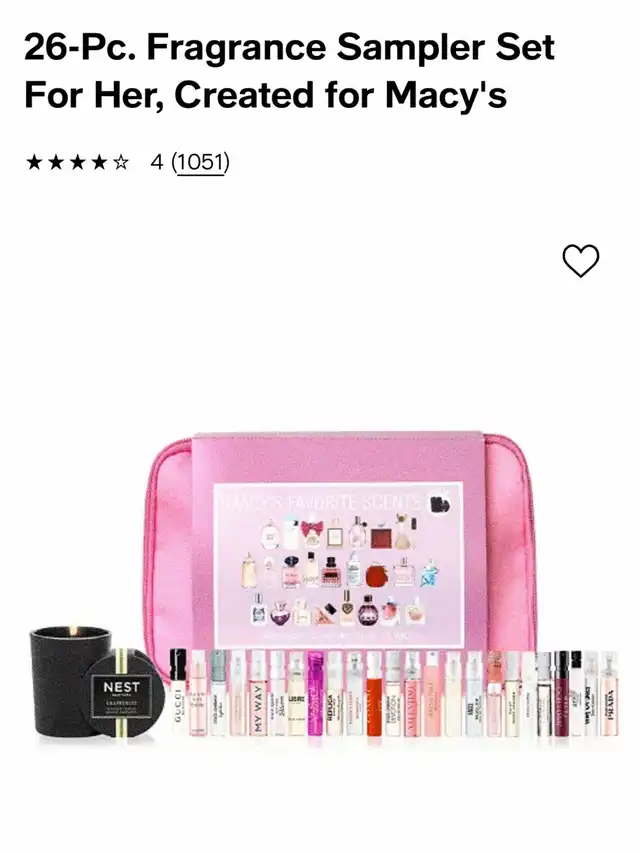Screen dimensions: 640x853
Task: Add this sampler set to favorites
Action: click(x=581, y=261)
